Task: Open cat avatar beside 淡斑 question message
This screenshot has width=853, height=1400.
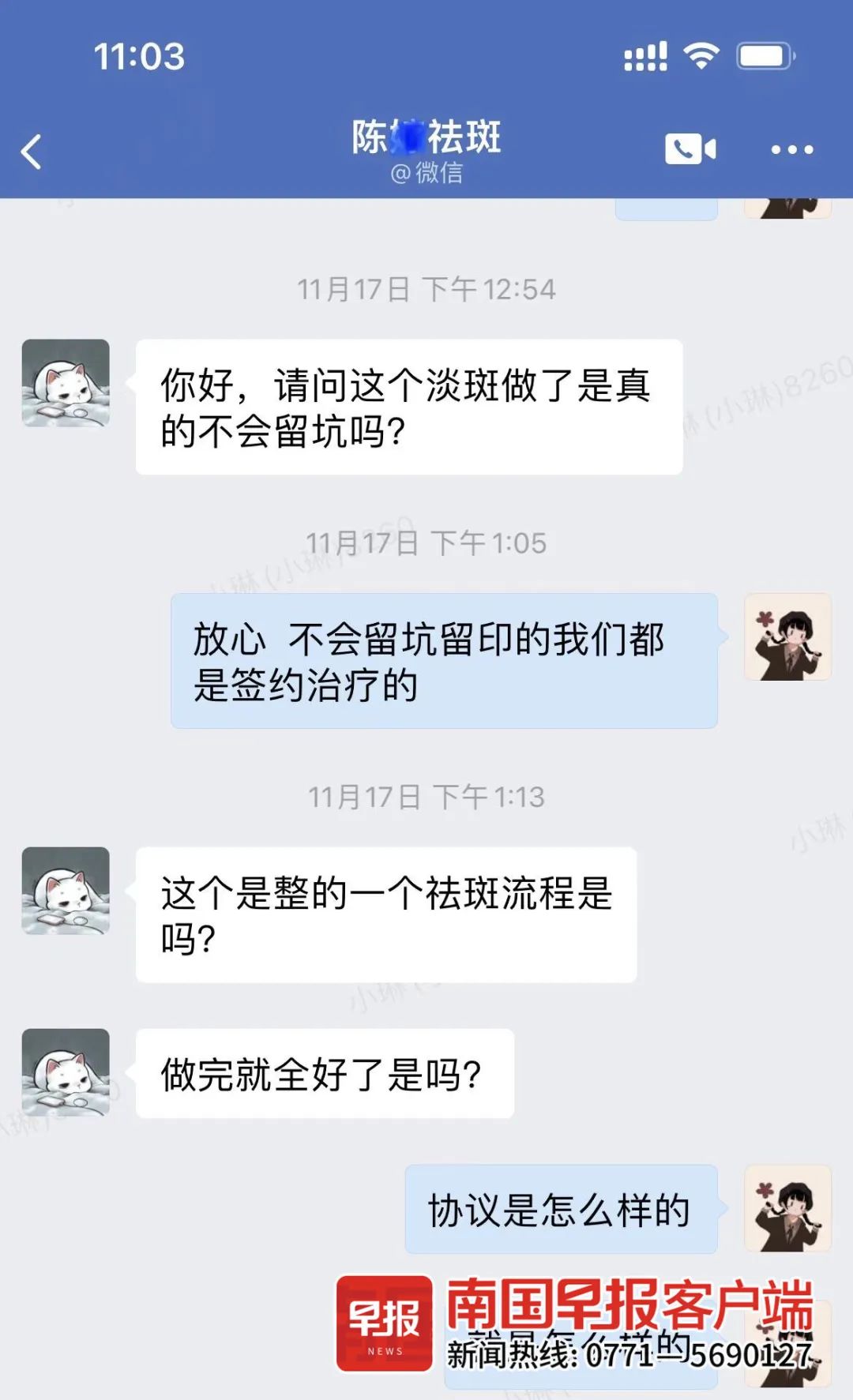Action: click(x=66, y=383)
